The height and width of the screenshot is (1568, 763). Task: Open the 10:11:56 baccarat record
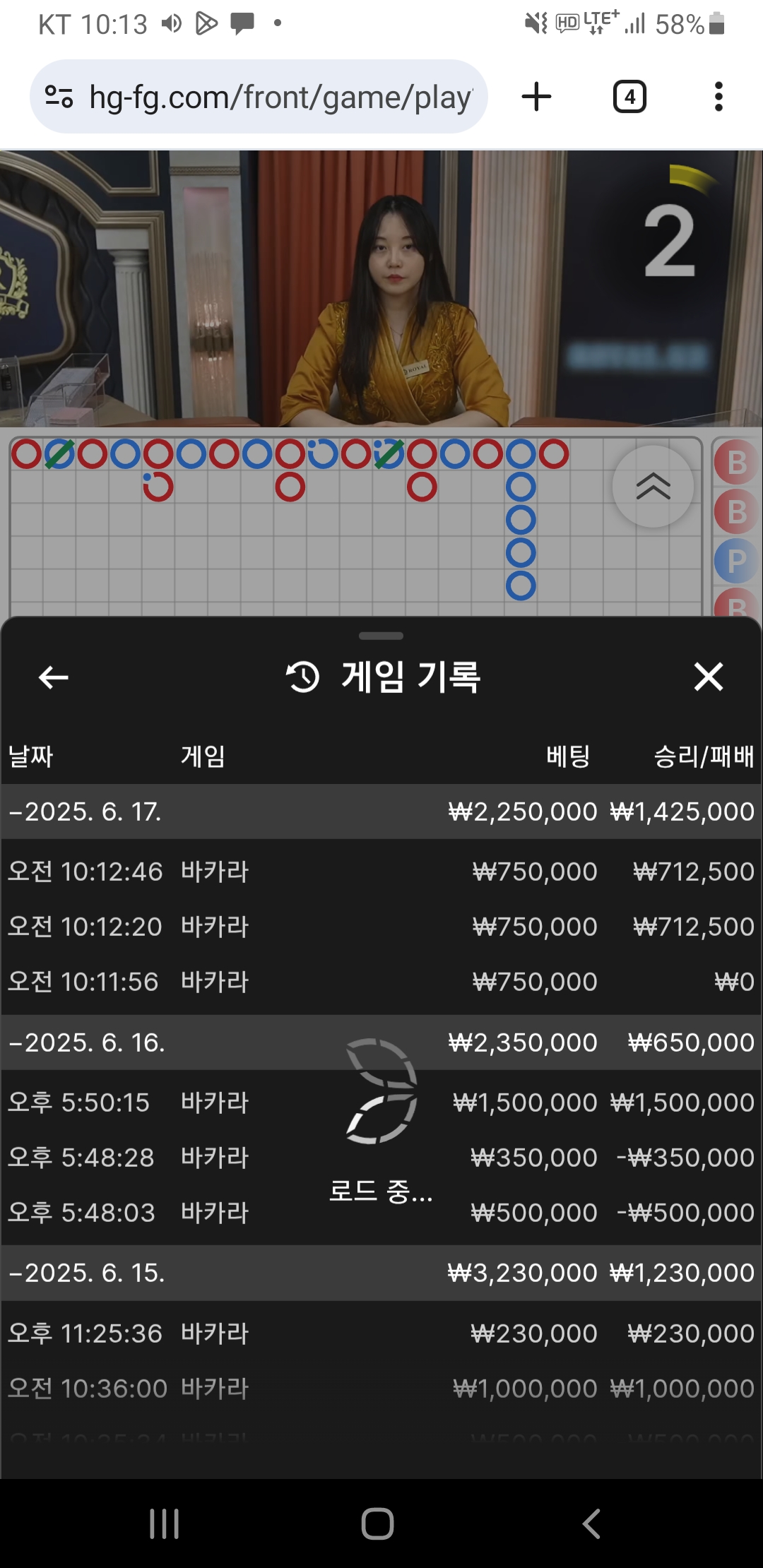pos(381,981)
